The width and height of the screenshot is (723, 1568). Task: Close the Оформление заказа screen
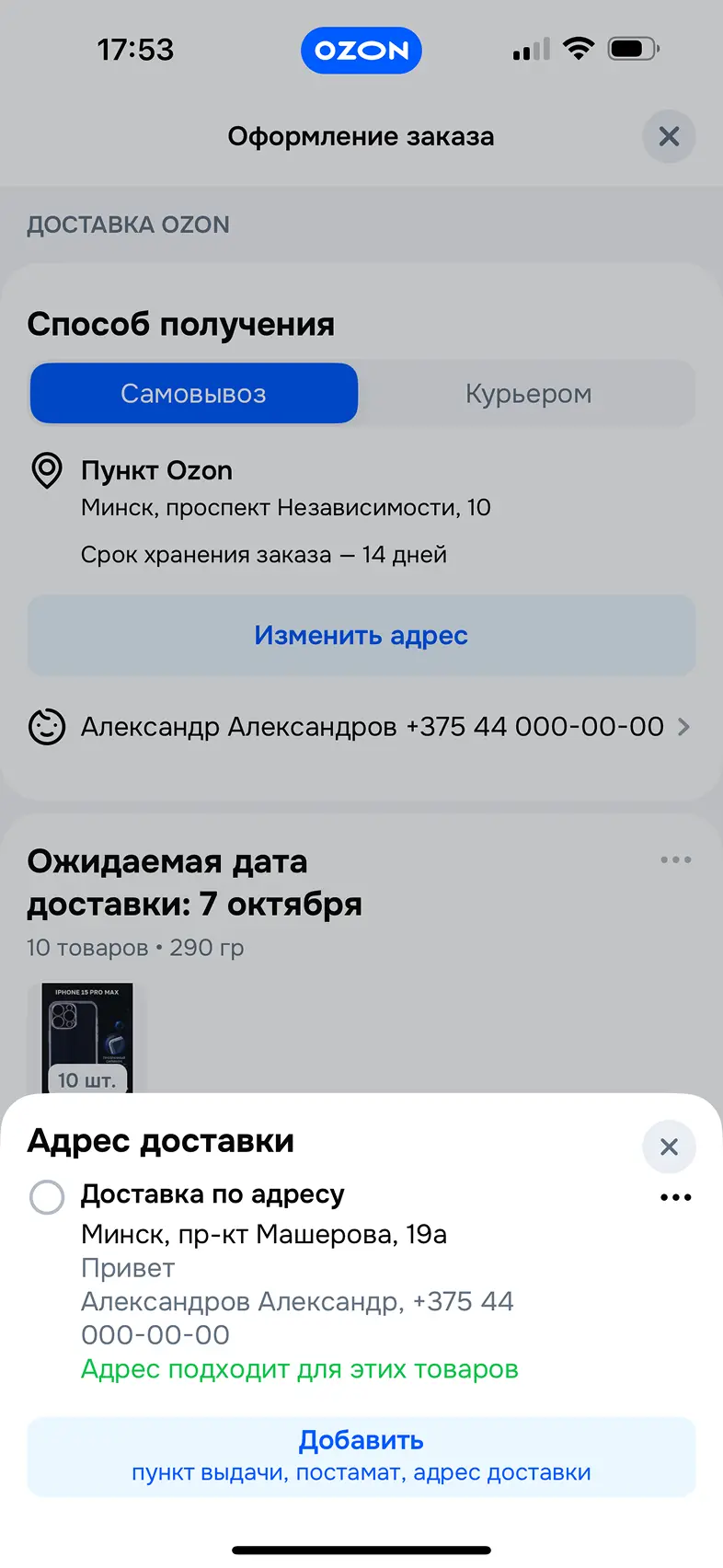(669, 137)
